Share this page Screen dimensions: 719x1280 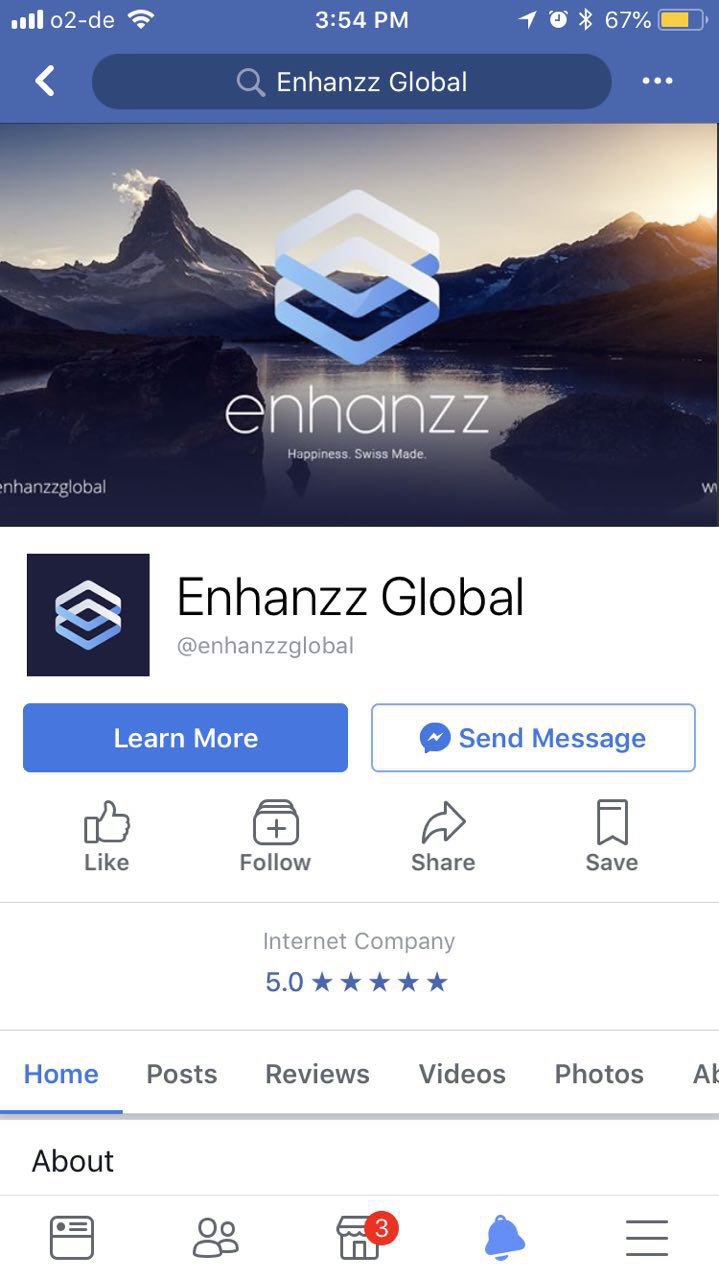443,836
